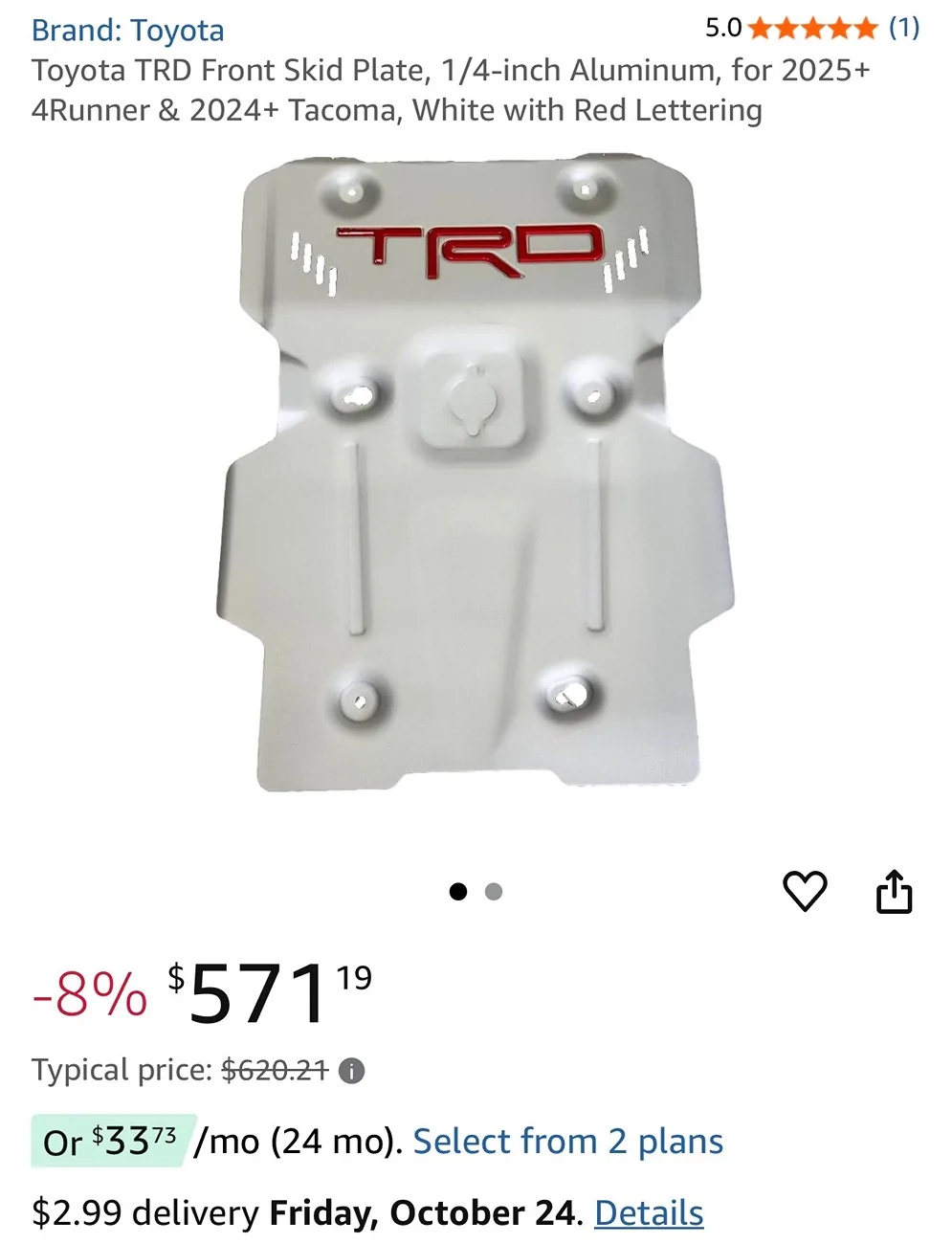Share this product listing
The height and width of the screenshot is (1244, 952).
click(x=894, y=891)
